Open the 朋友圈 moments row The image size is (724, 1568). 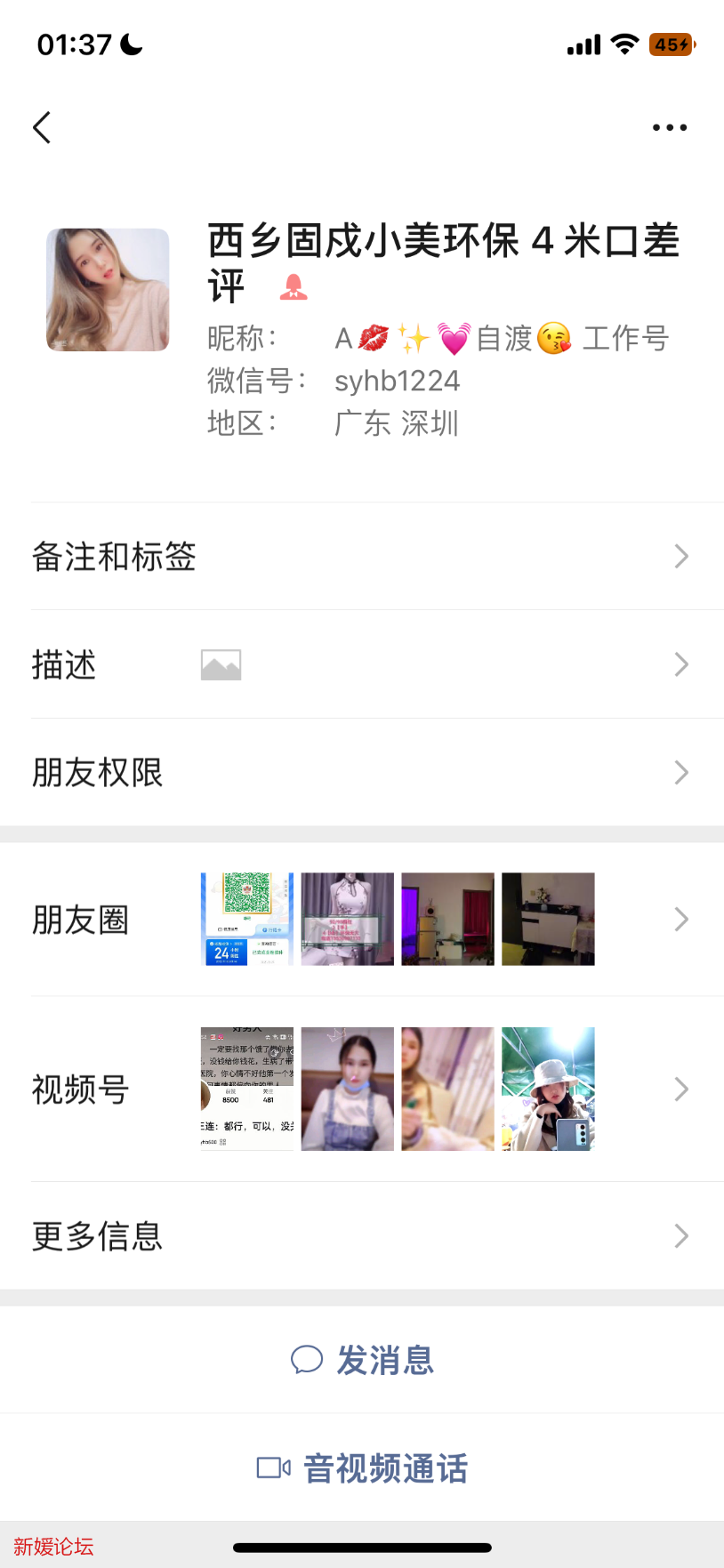pos(362,919)
